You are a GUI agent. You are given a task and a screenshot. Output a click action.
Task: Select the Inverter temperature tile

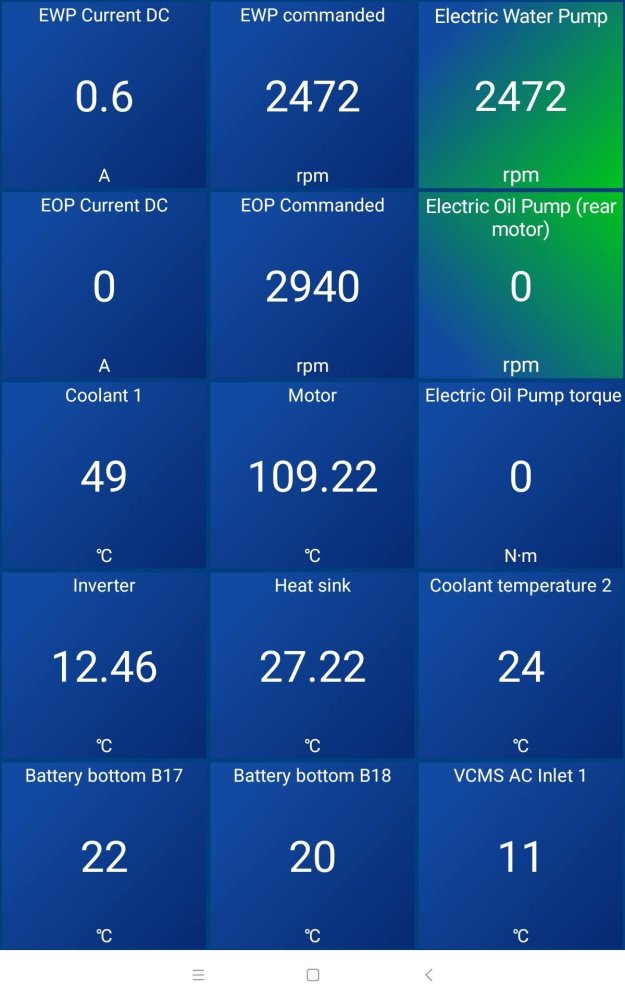click(x=104, y=666)
